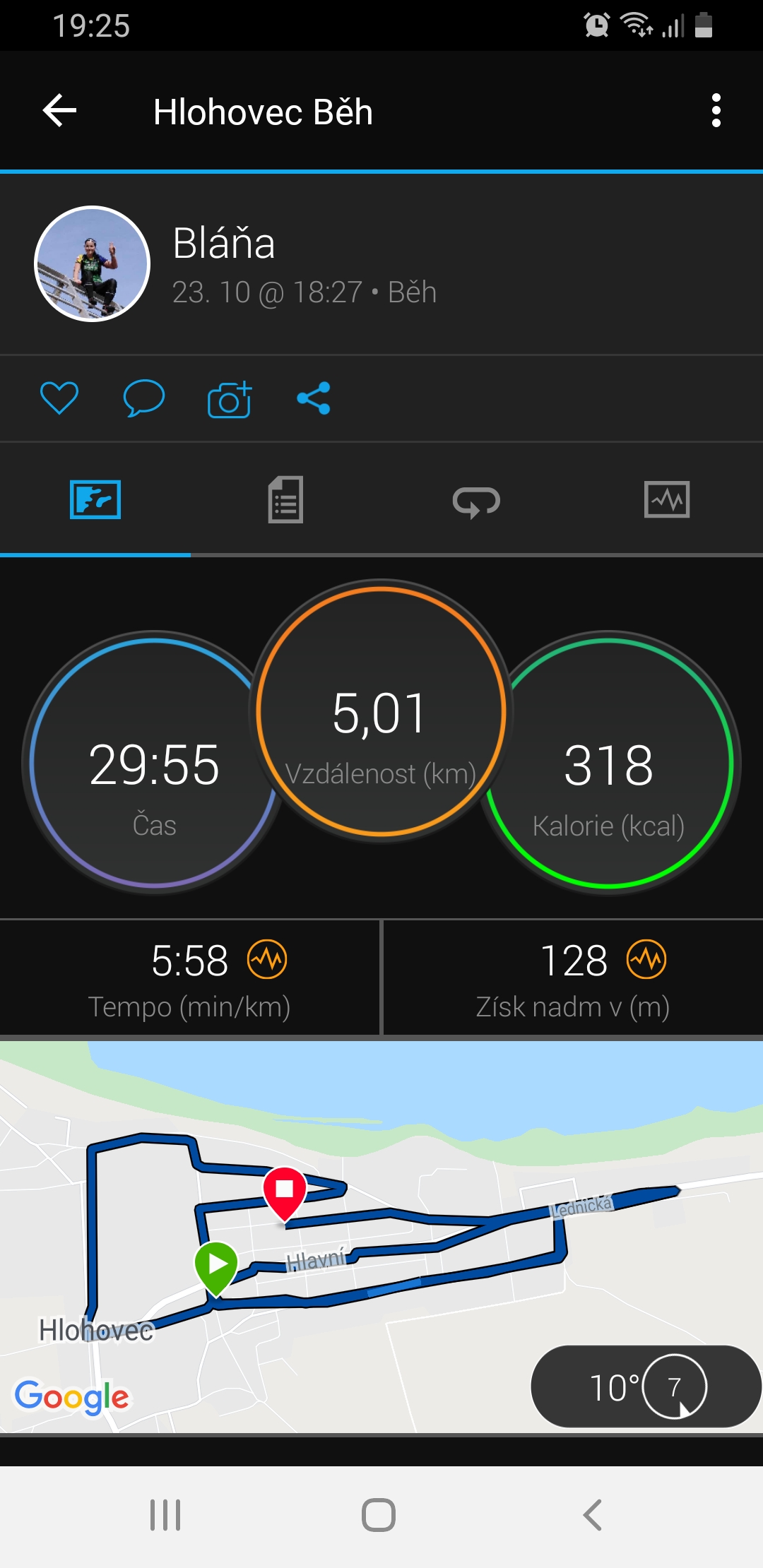This screenshot has width=763, height=1568.
Task: Open comments with the speech bubble icon
Action: pyautogui.click(x=144, y=398)
